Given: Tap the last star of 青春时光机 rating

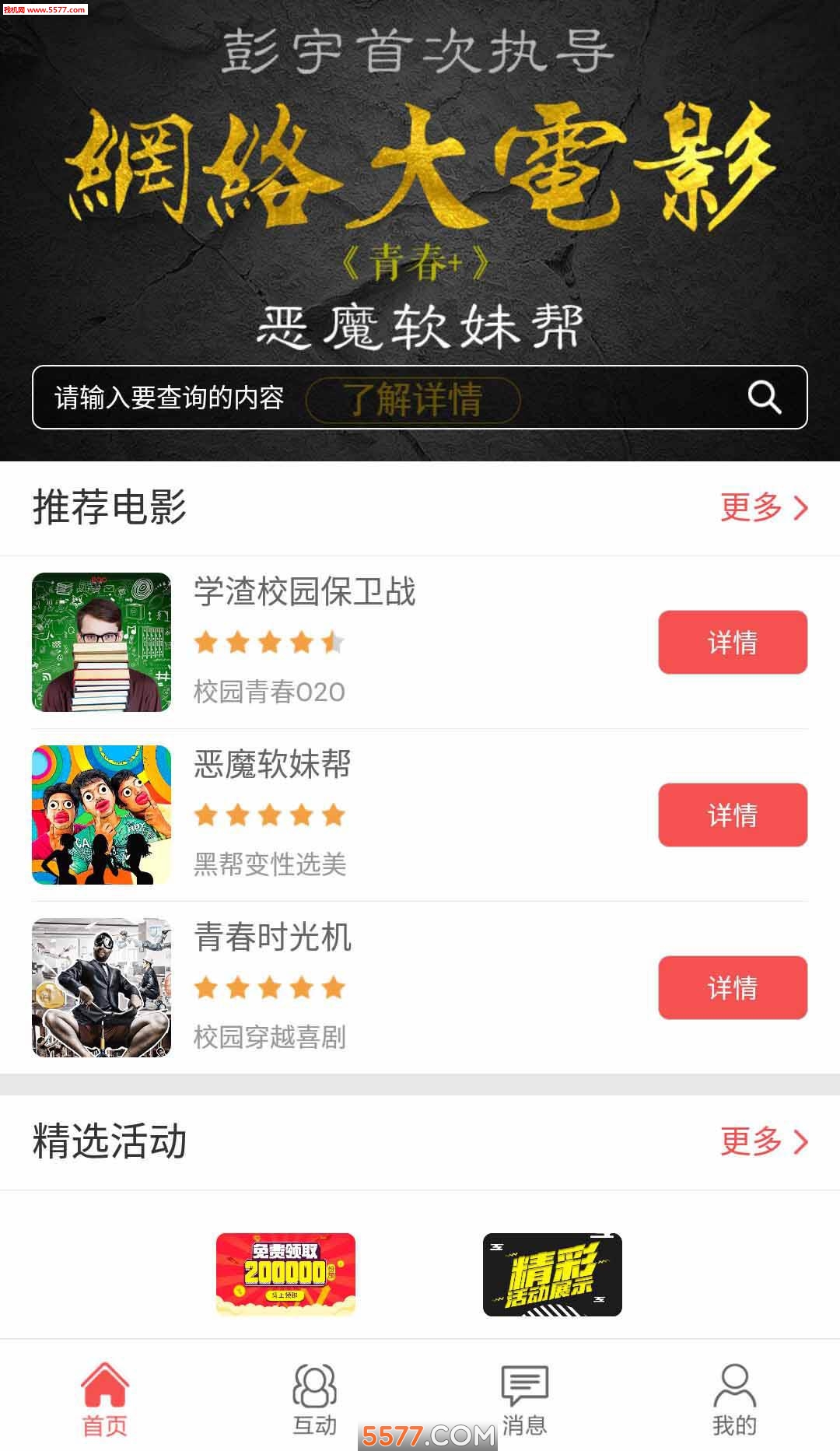Looking at the screenshot, I should (335, 988).
